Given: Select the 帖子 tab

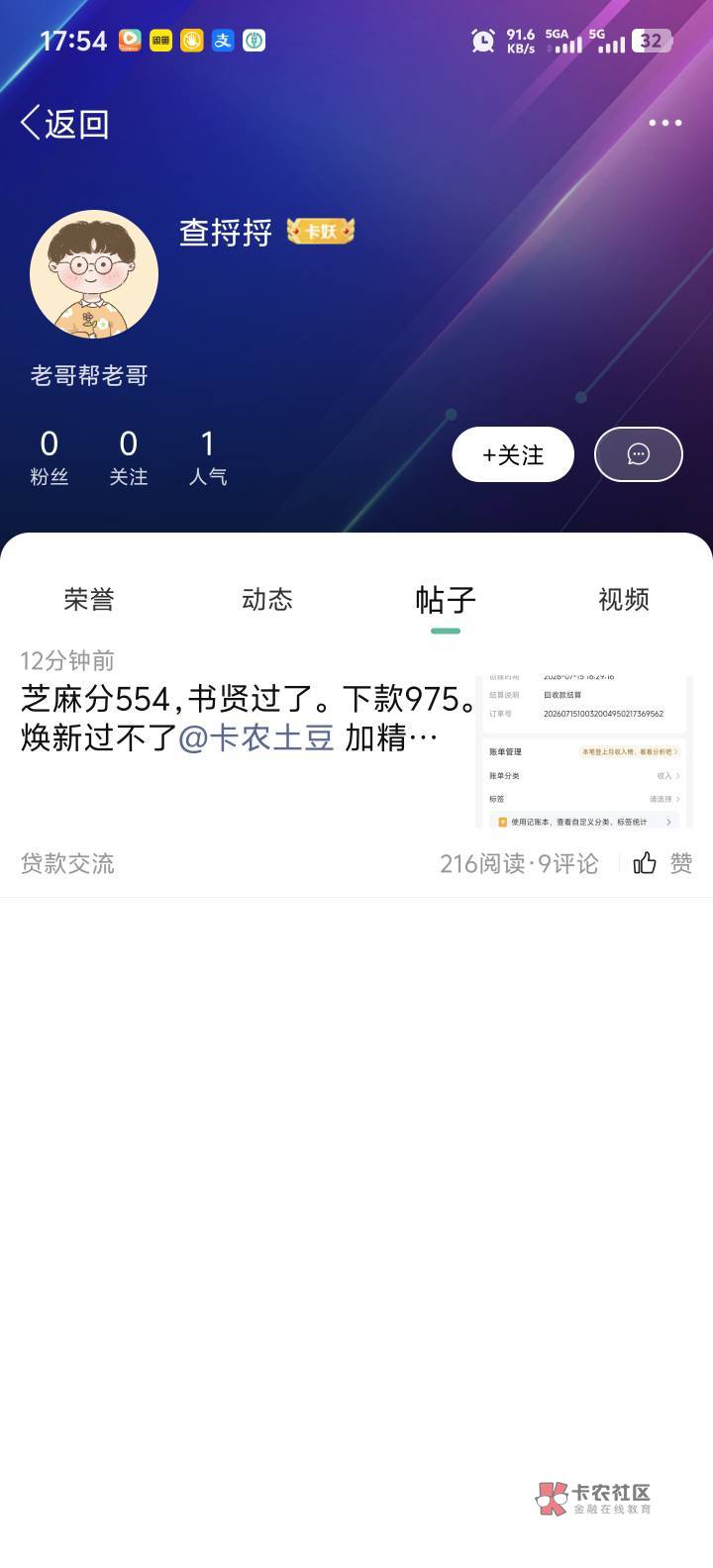Looking at the screenshot, I should tap(446, 600).
